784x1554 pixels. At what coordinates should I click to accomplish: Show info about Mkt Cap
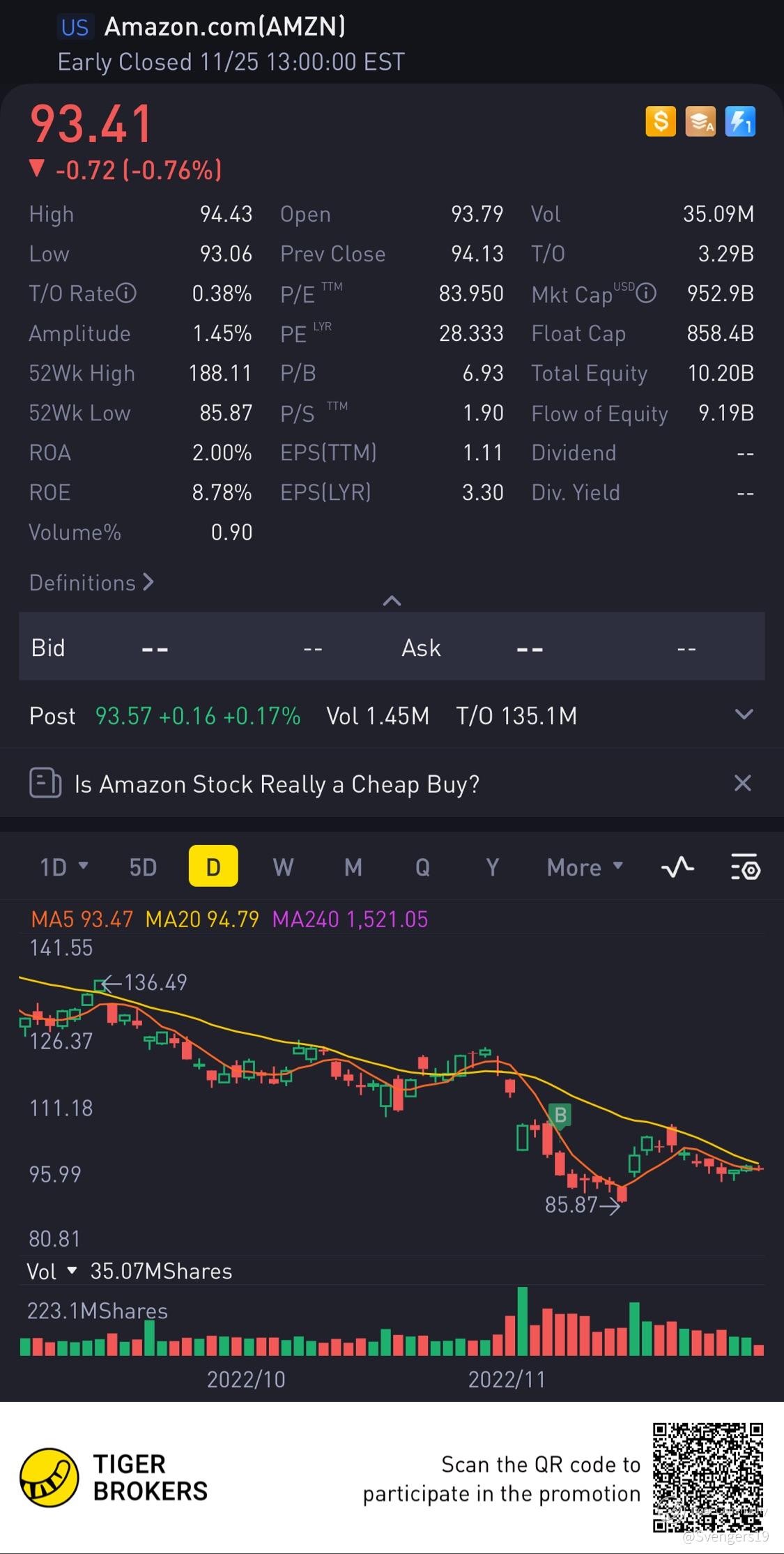pos(646,294)
